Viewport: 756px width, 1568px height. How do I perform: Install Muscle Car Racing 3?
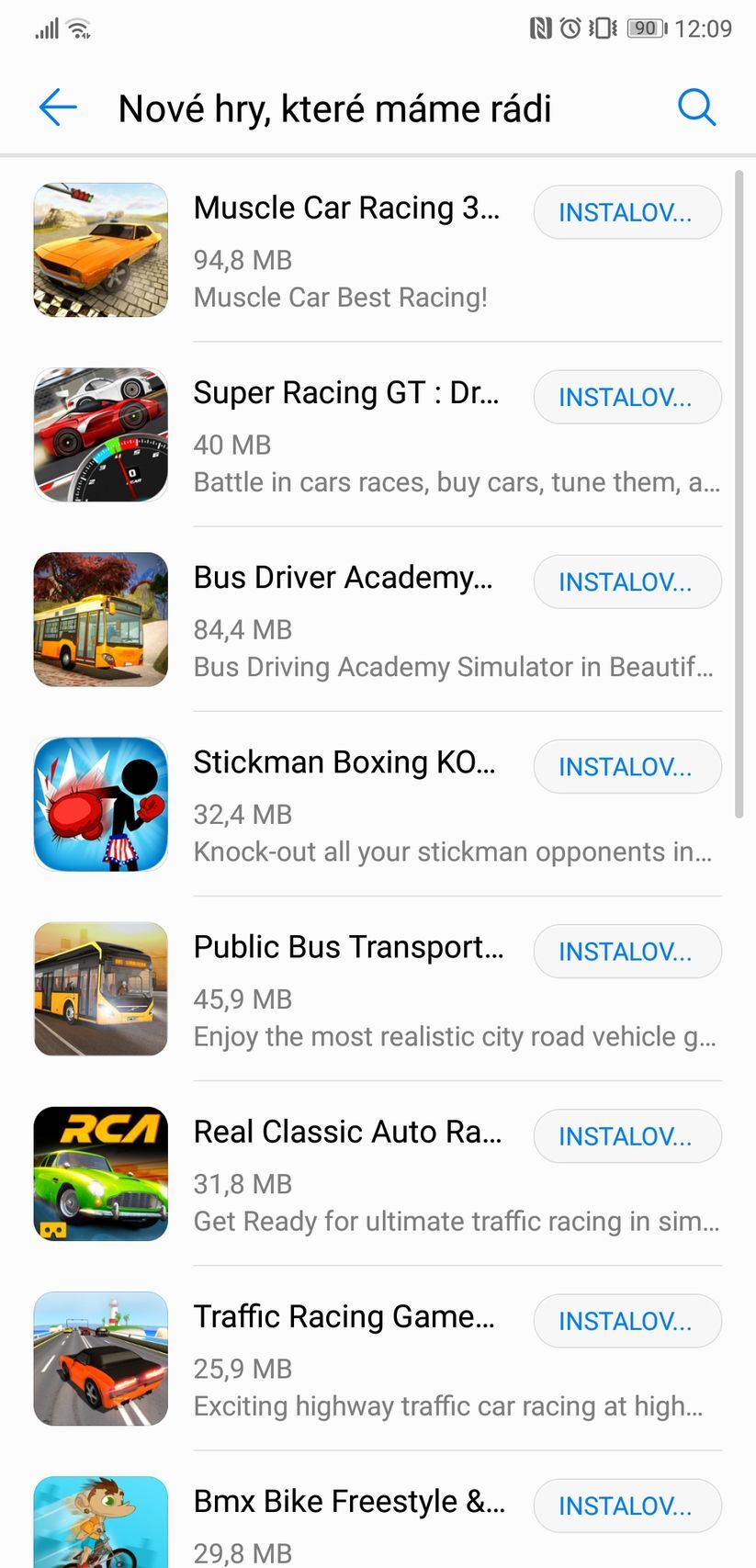point(627,212)
